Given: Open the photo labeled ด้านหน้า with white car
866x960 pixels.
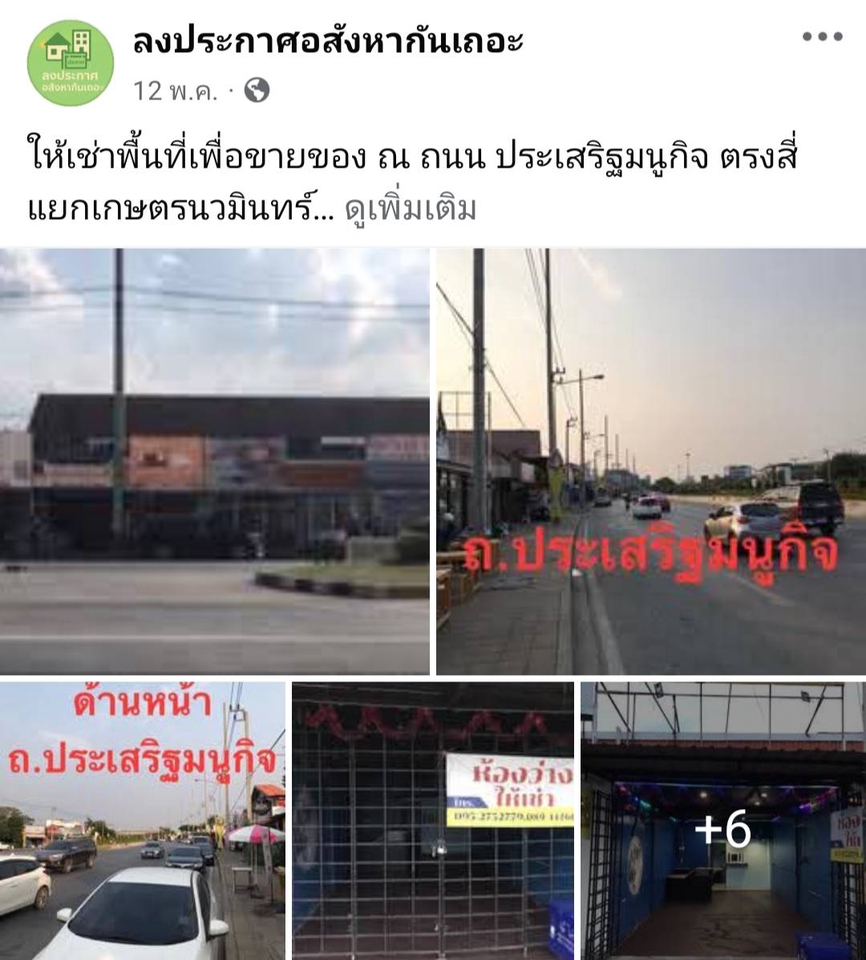Looking at the screenshot, I should click(x=142, y=820).
